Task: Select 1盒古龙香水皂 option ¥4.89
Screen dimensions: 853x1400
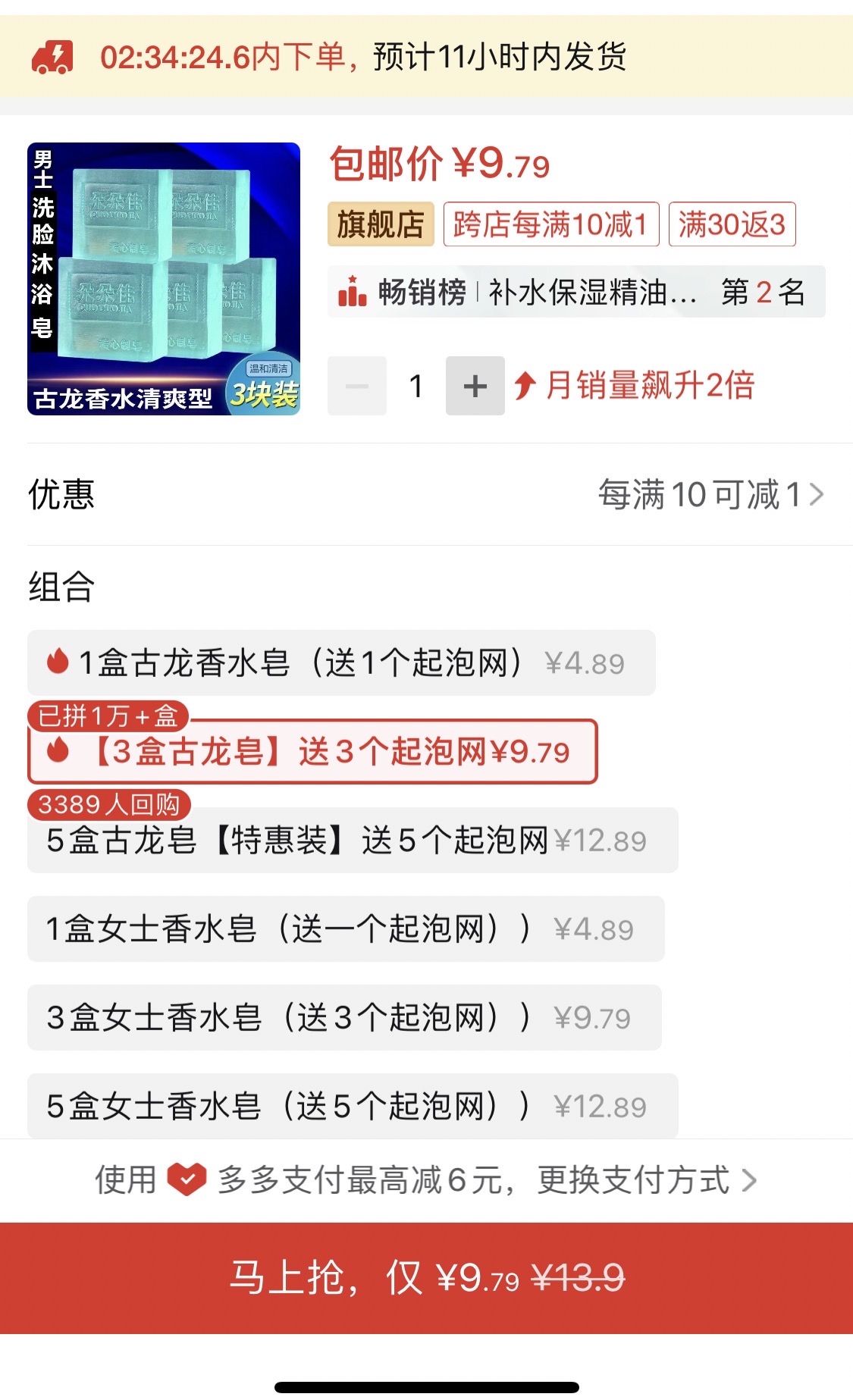Action: [341, 662]
